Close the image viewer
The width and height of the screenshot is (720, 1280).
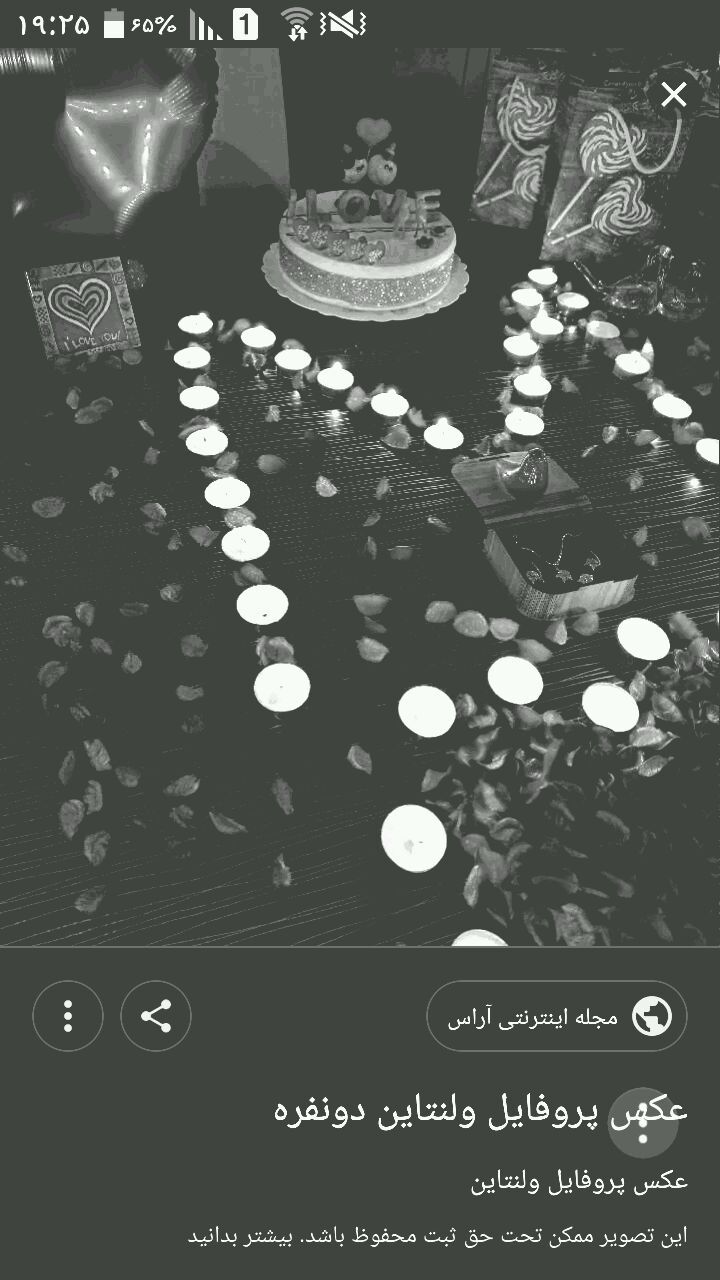674,95
